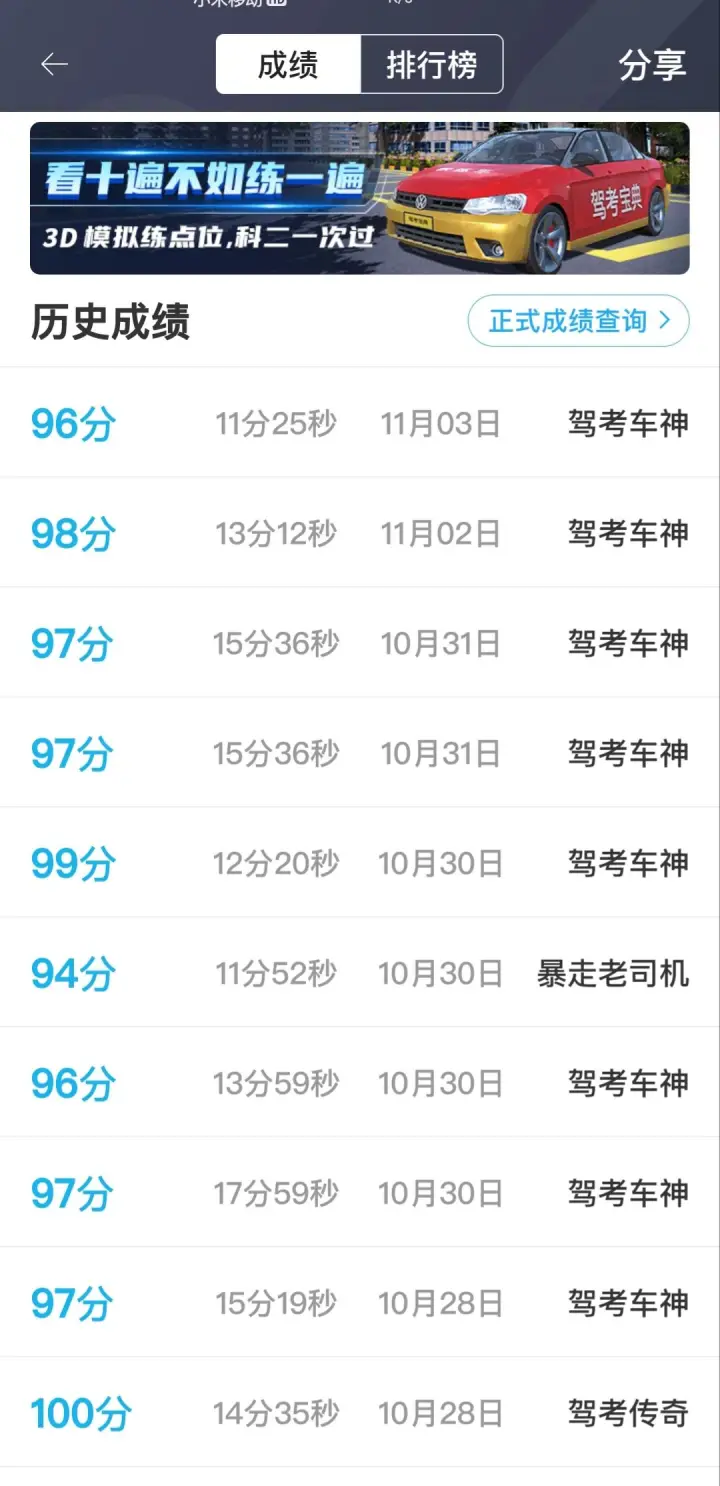Open the 97分 record from 10月28日
The height and width of the screenshot is (1486, 720).
pyautogui.click(x=360, y=1303)
